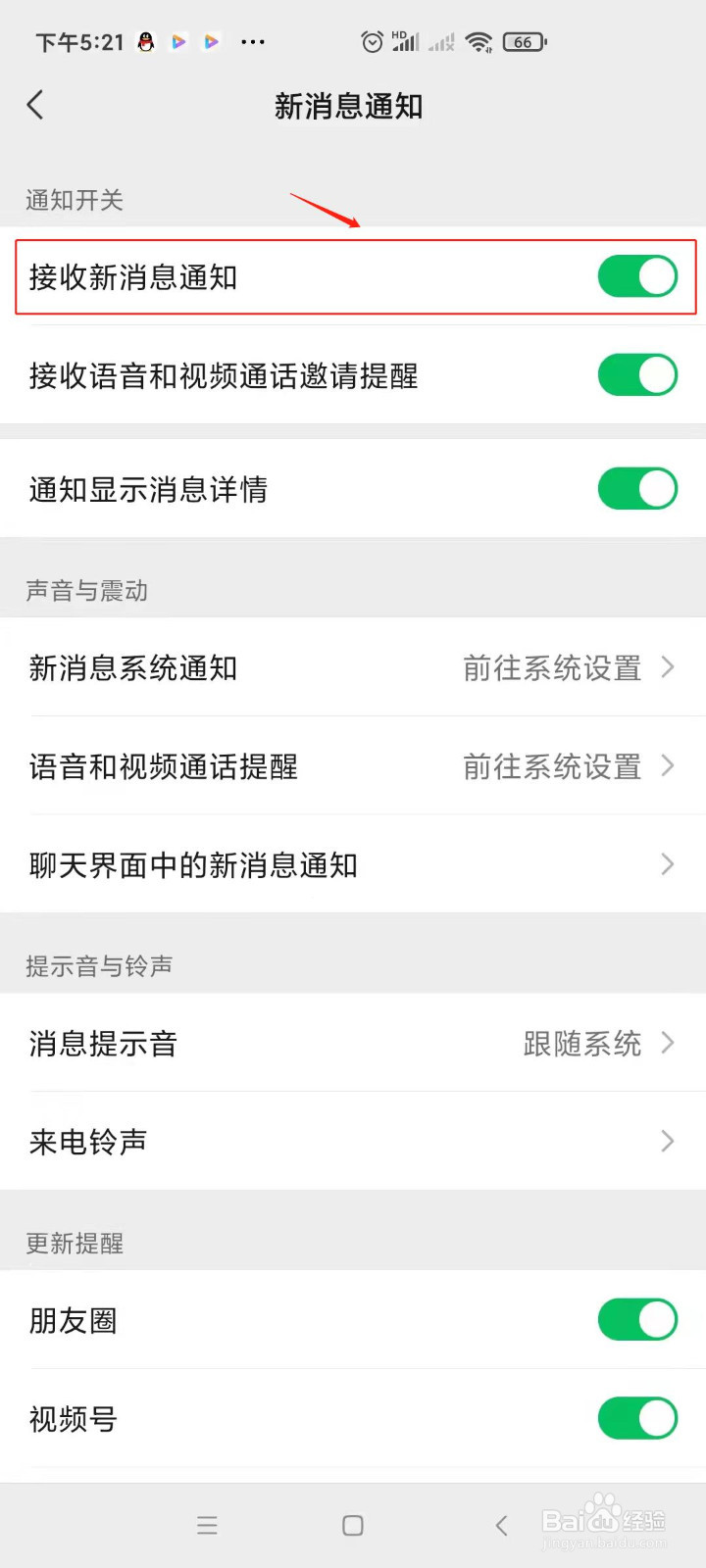Tap the recent apps button in navigation bar
The height and width of the screenshot is (1568, 706).
[x=207, y=1525]
